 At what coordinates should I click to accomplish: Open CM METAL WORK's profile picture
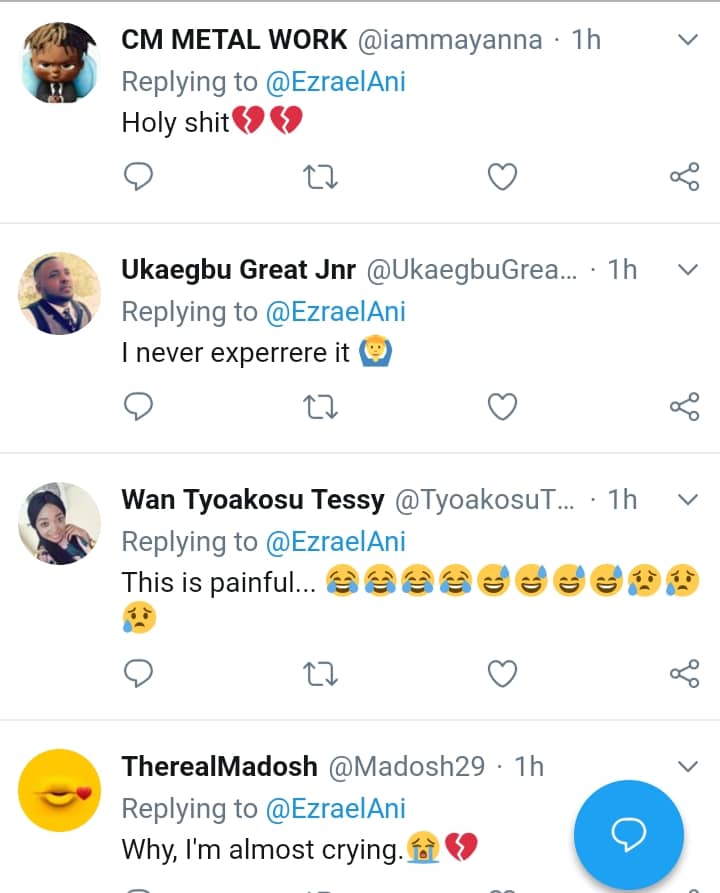pyautogui.click(x=60, y=64)
